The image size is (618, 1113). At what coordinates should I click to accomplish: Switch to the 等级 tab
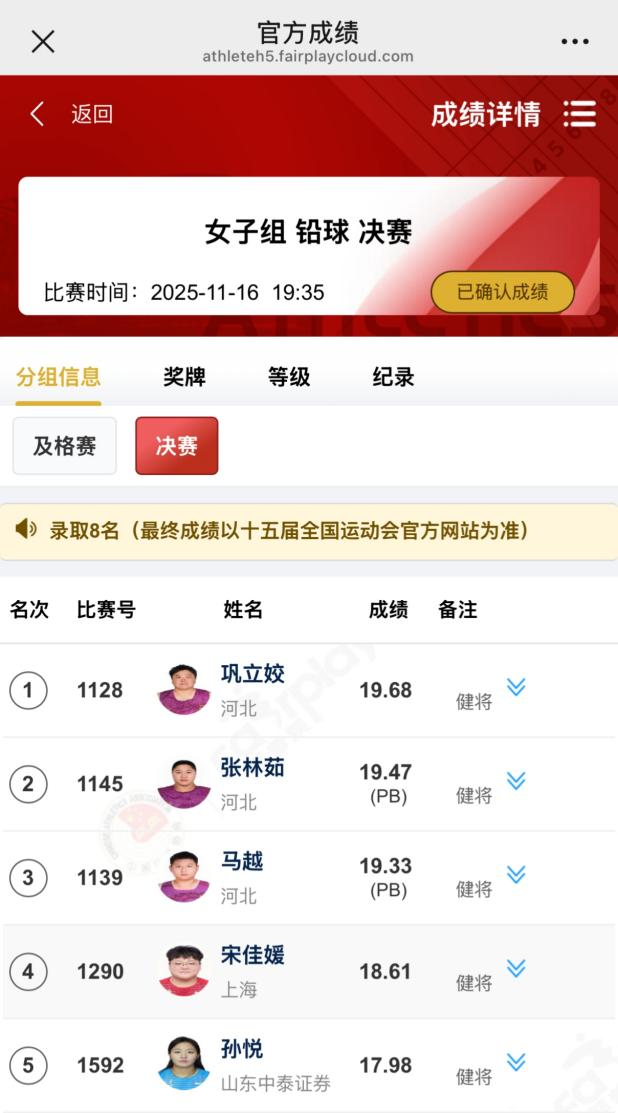(x=289, y=377)
